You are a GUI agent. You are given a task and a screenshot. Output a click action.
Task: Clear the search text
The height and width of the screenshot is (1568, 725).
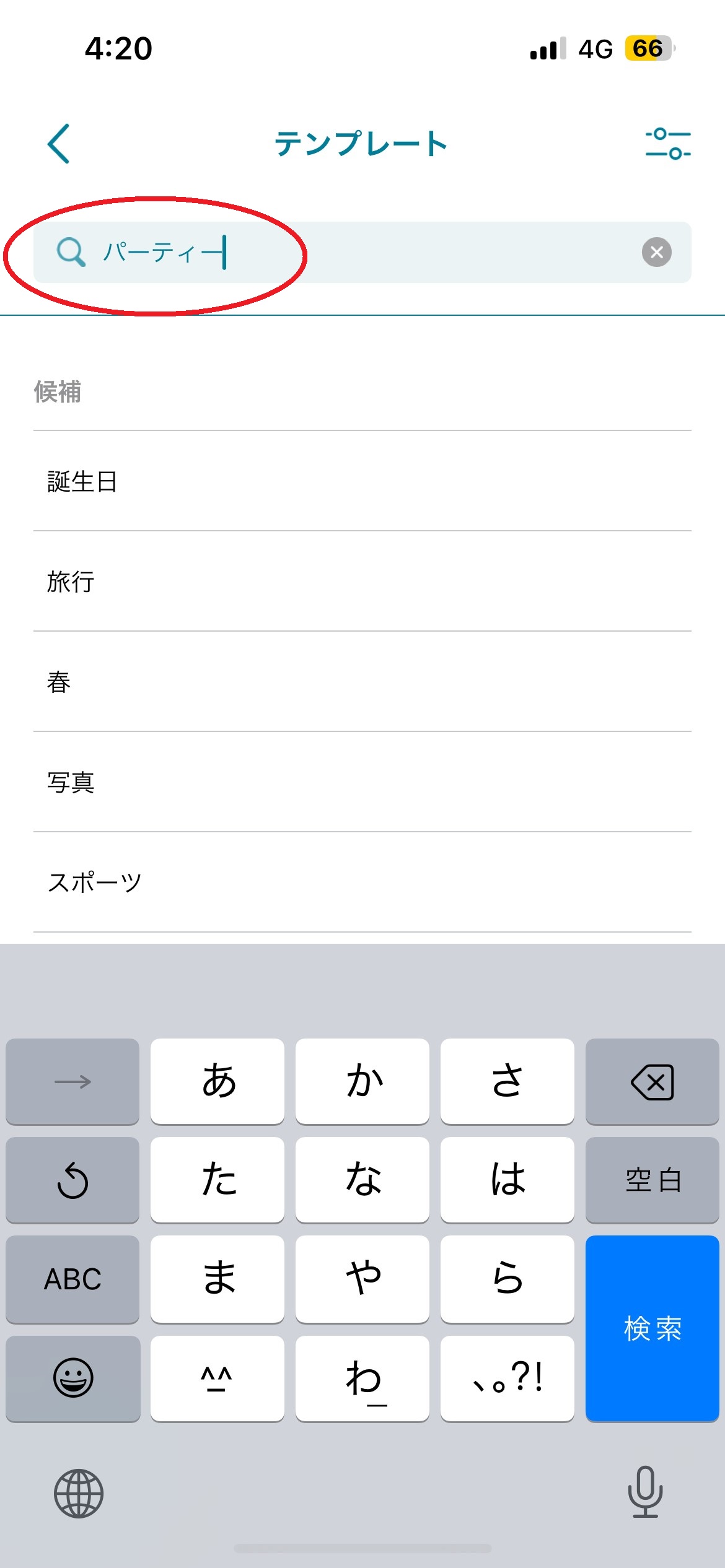coord(656,252)
